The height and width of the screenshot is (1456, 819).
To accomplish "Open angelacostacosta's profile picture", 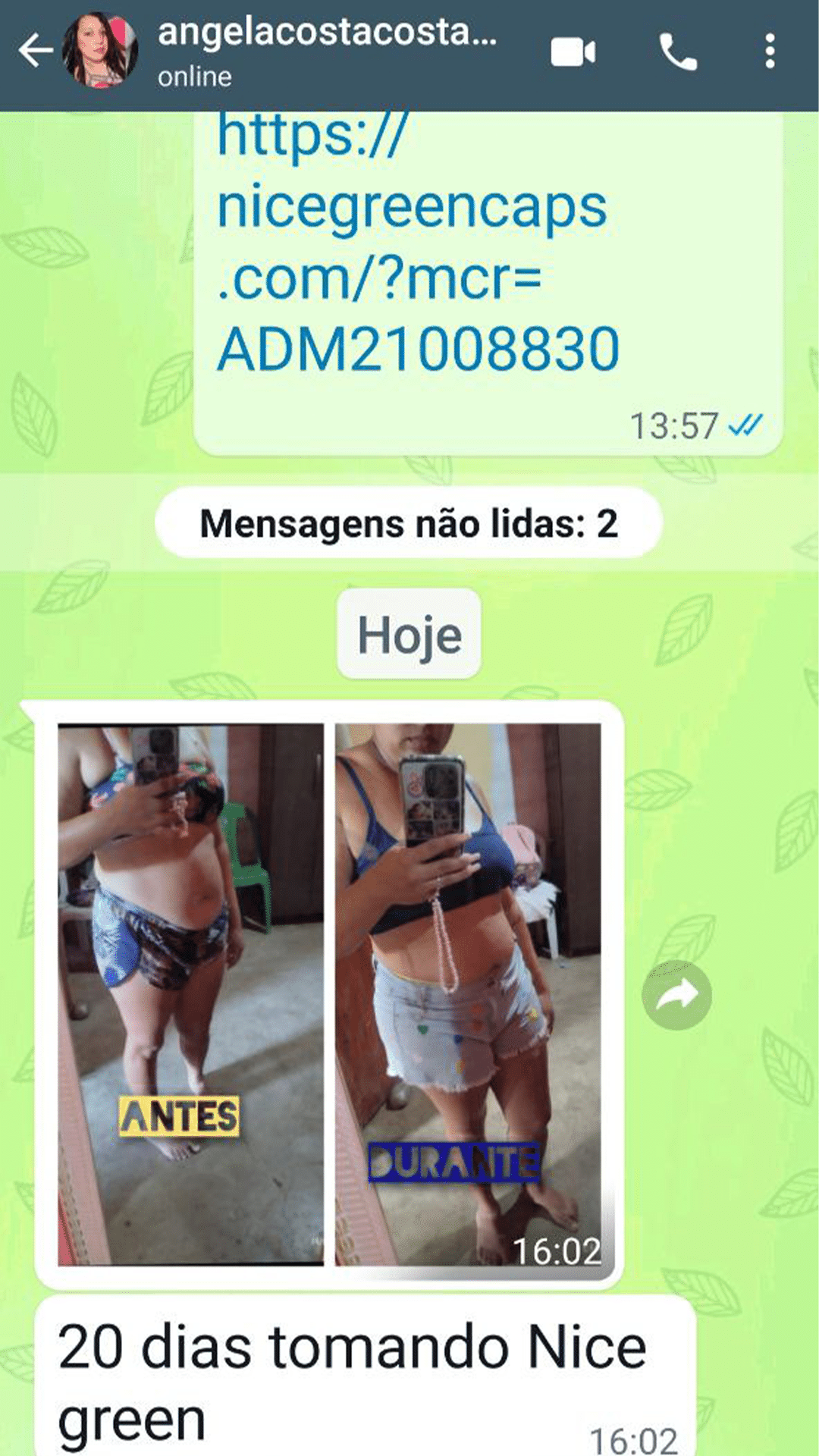I will [x=100, y=52].
